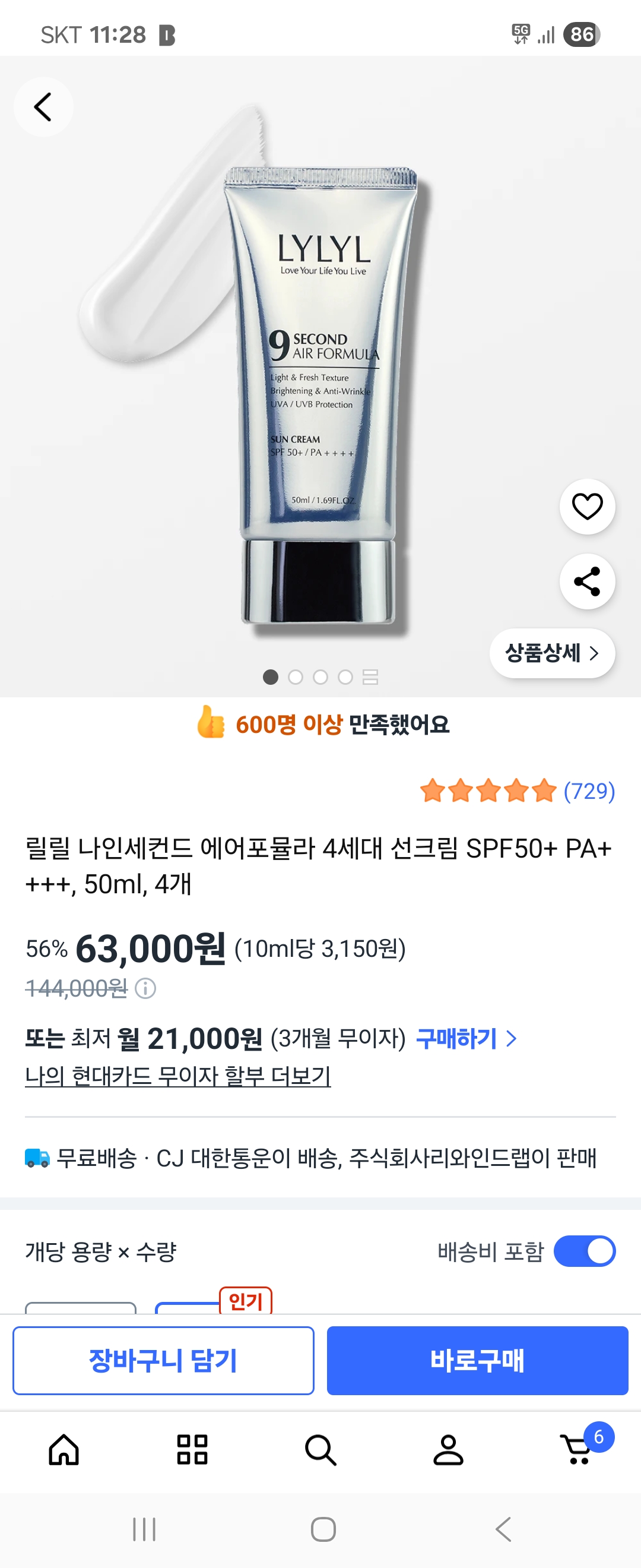The height and width of the screenshot is (1568, 641).
Task: Turn off the 배송비 포함 switch
Action: (585, 1251)
